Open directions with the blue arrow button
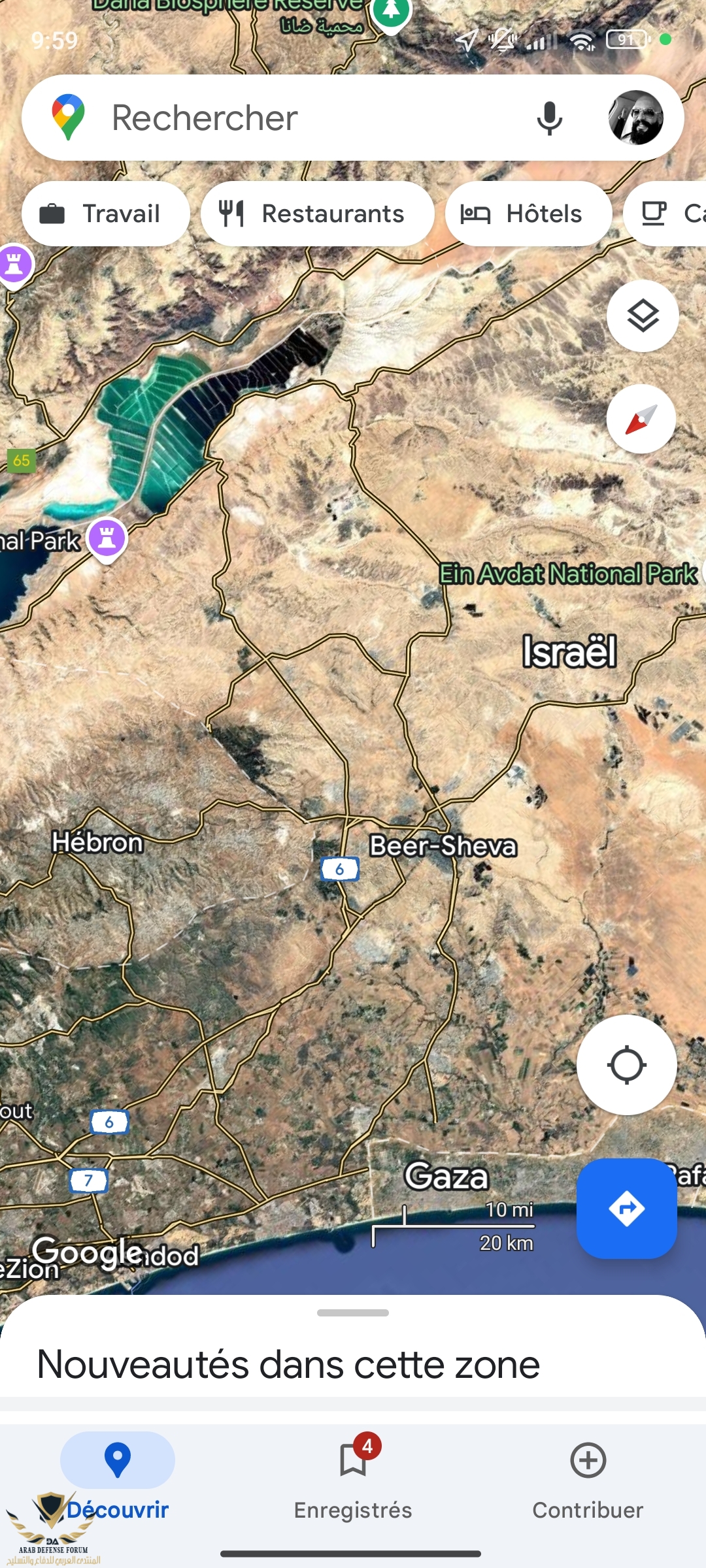Screen dimensions: 706x1568 click(x=626, y=1209)
